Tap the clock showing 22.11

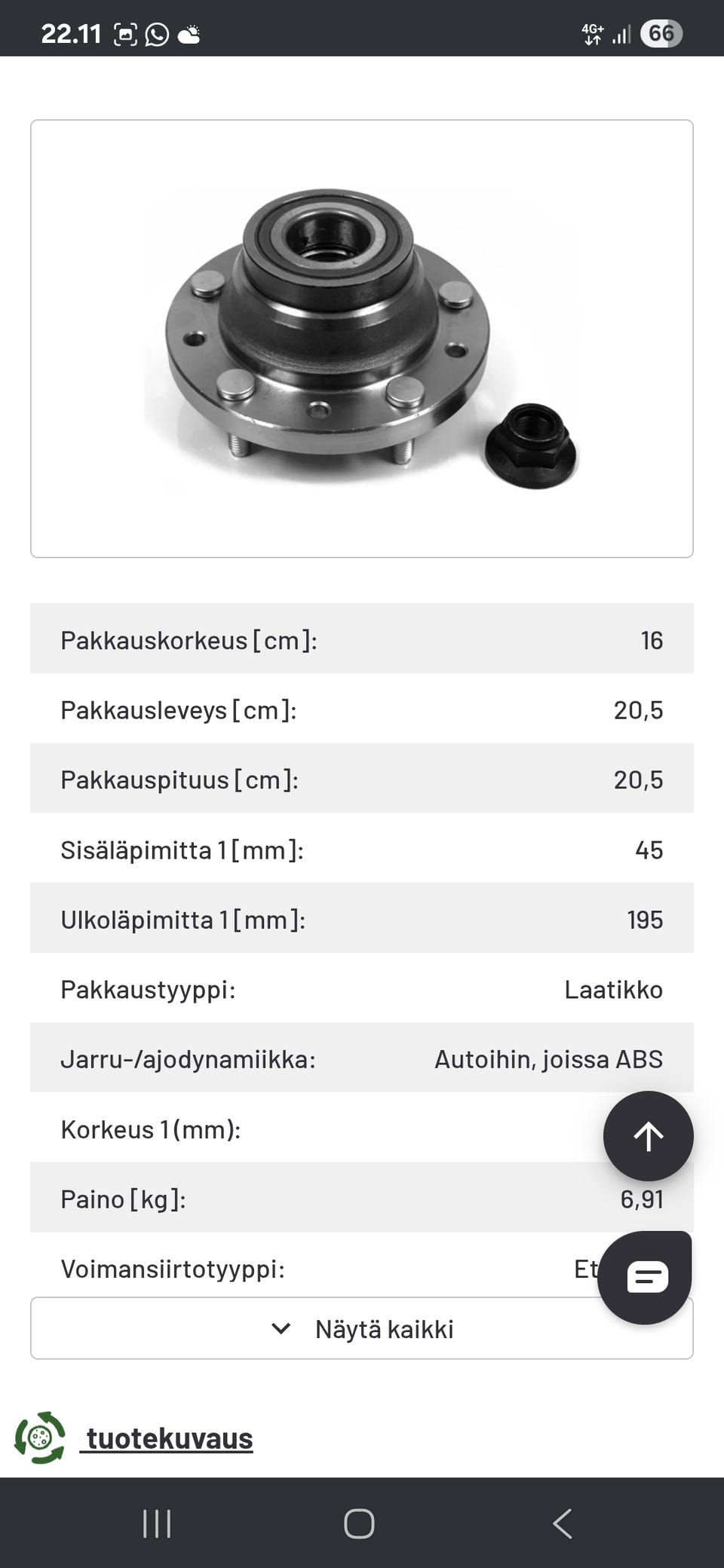71,32
